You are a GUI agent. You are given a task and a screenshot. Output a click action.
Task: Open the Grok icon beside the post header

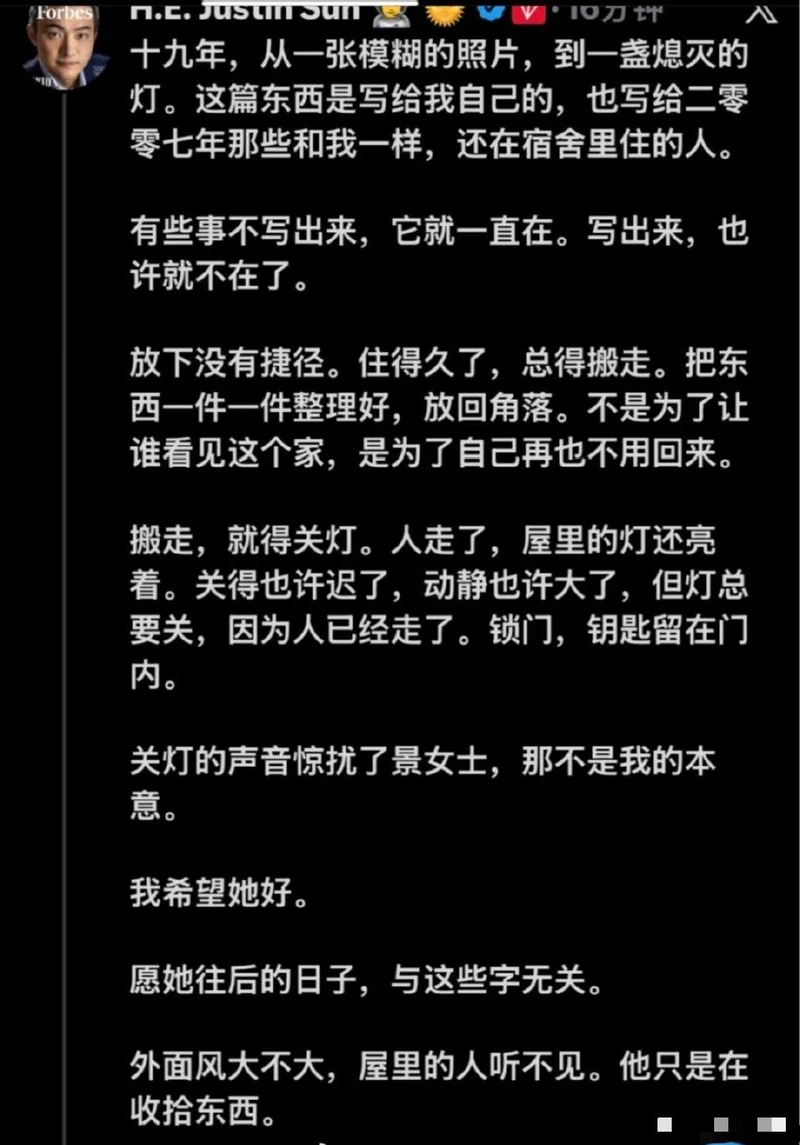pos(760,12)
